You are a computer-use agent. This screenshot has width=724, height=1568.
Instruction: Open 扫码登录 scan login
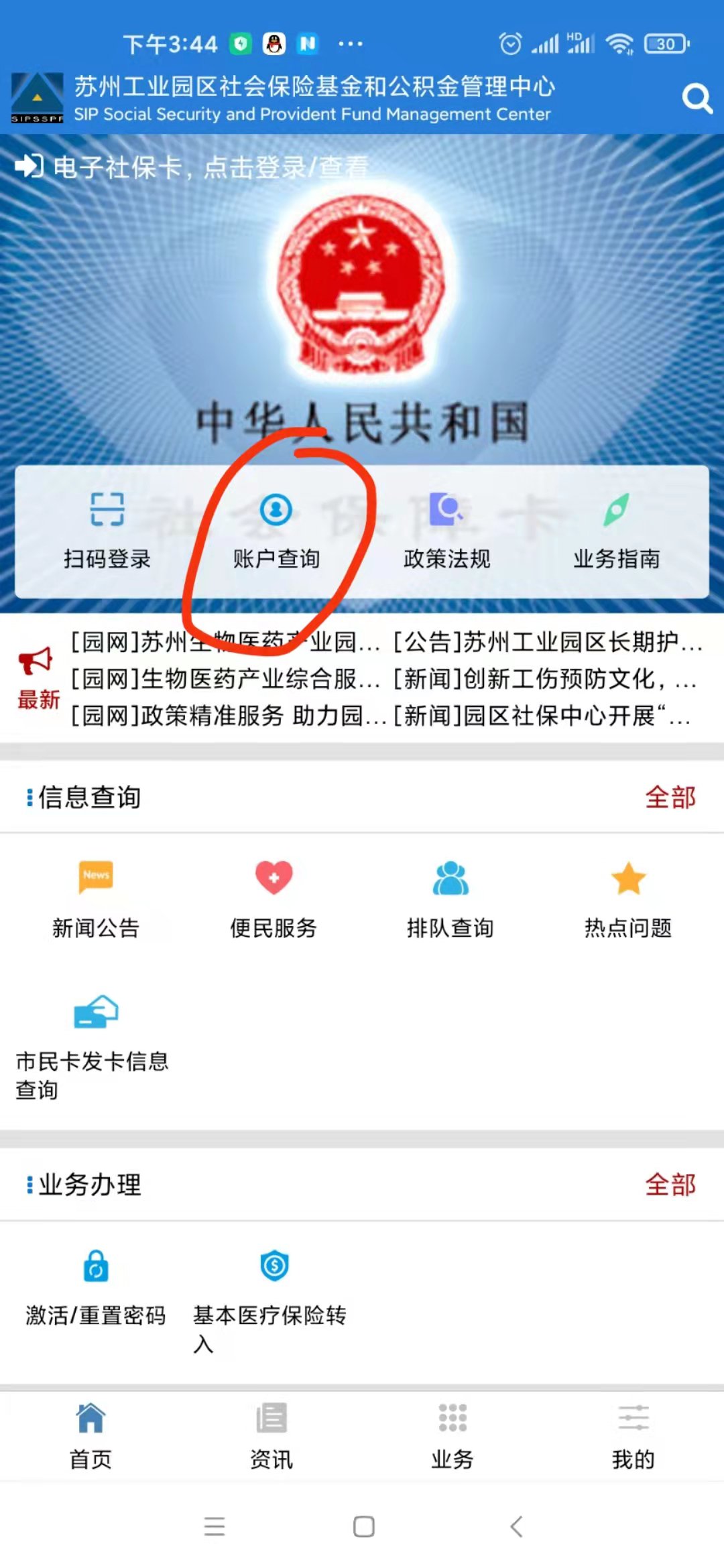(107, 531)
